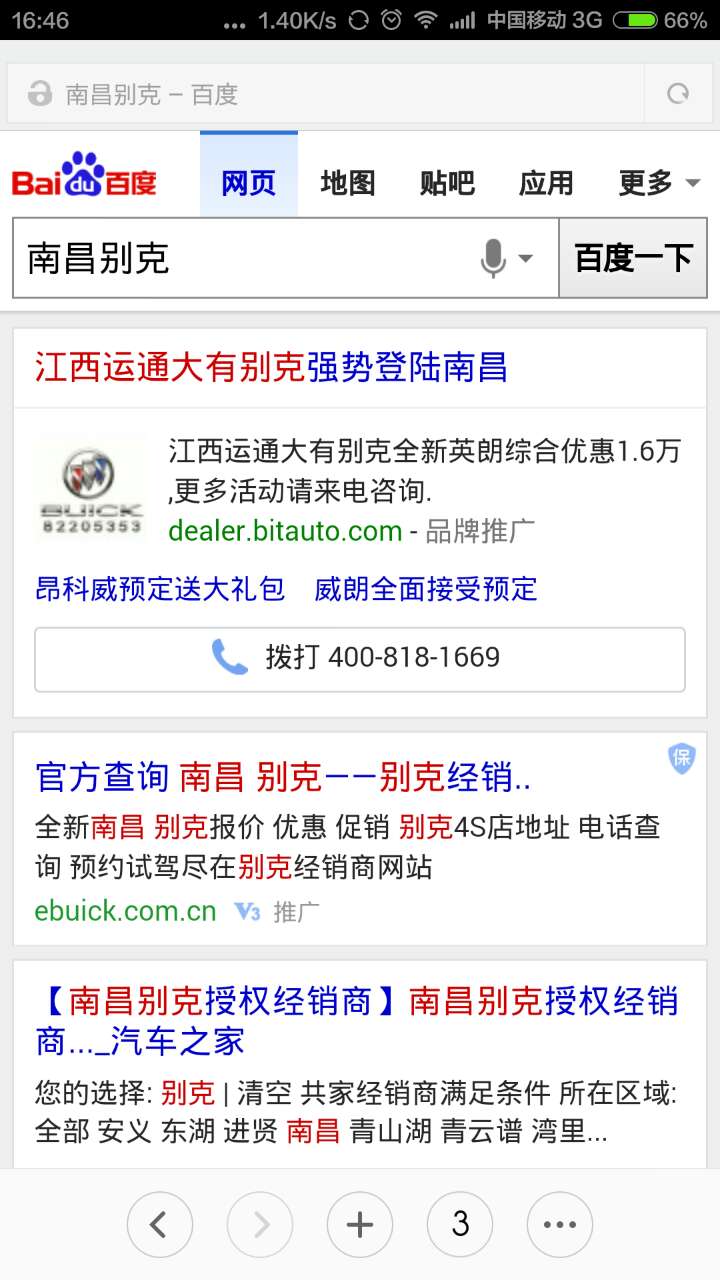Go back with the browser back arrow
720x1280 pixels.
pyautogui.click(x=160, y=1224)
